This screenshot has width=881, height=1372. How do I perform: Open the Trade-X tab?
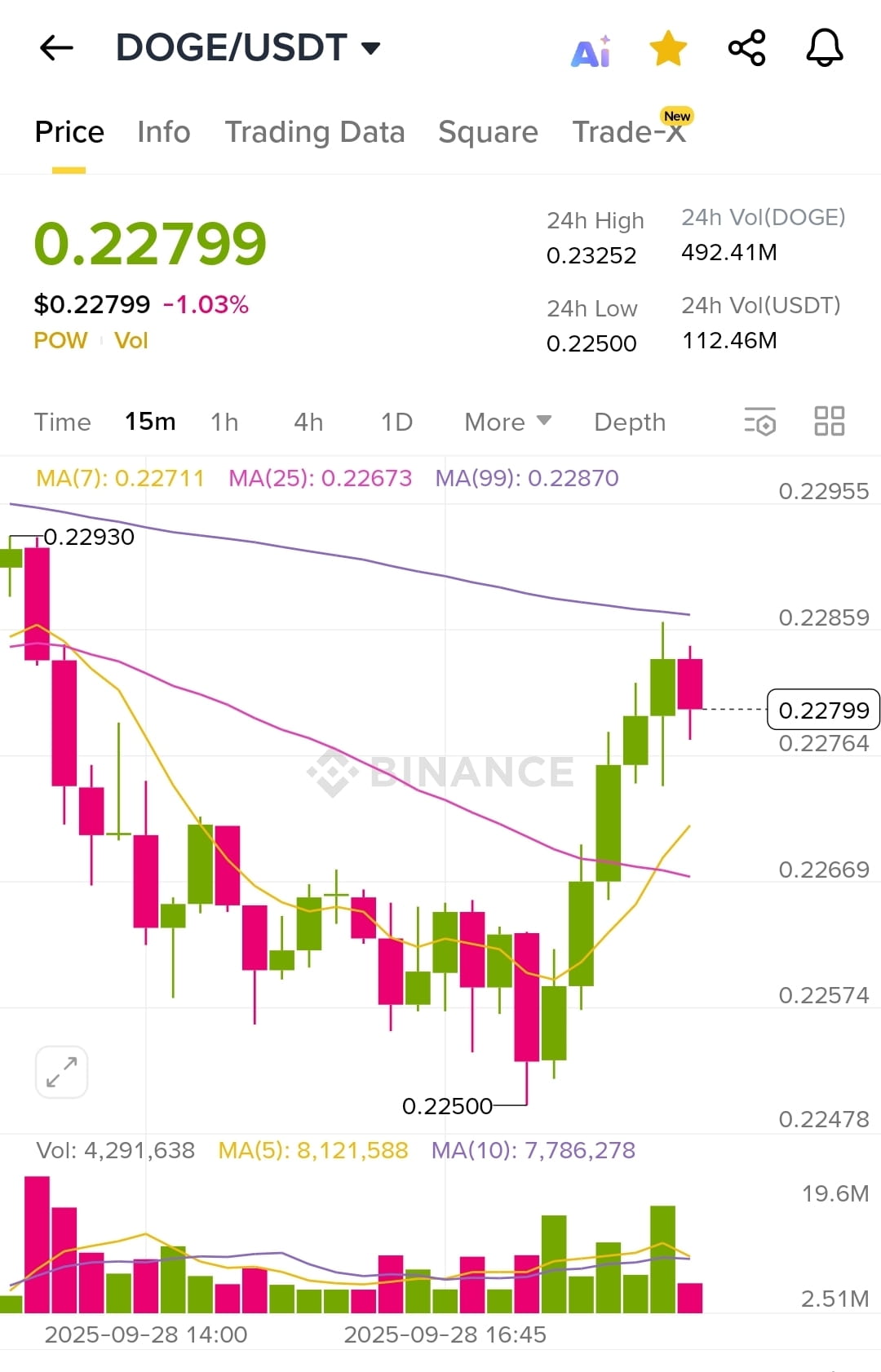click(629, 132)
